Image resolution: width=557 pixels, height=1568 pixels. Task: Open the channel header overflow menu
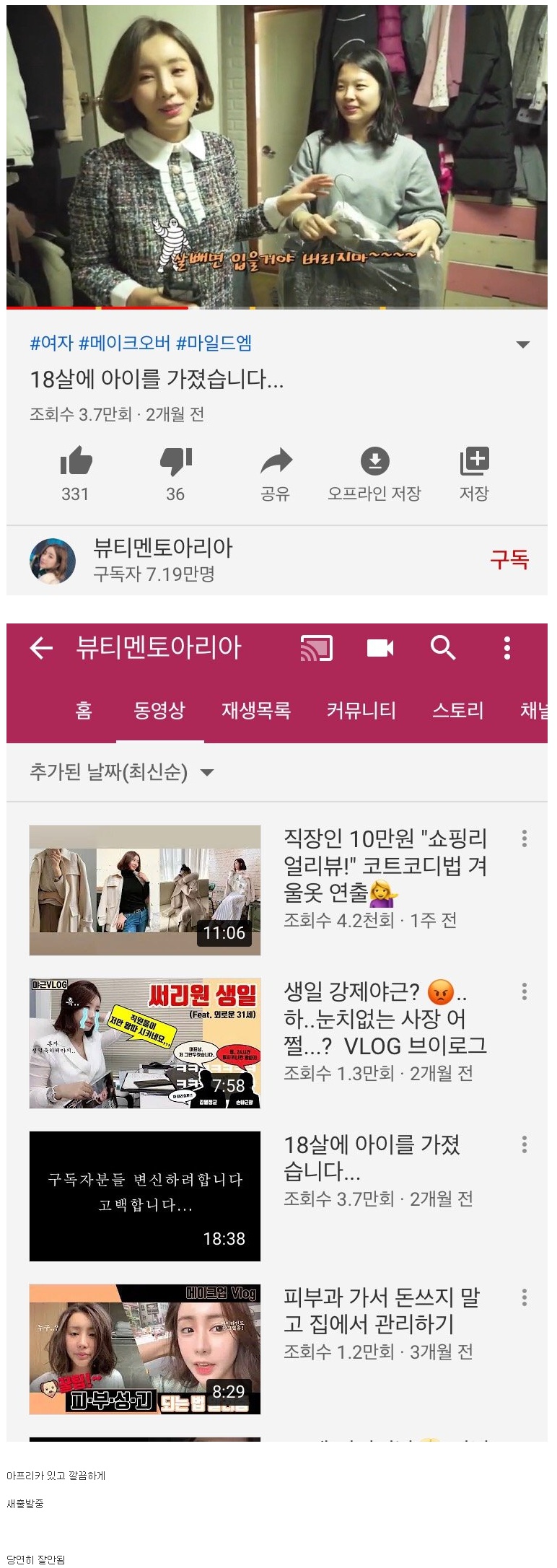pos(507,648)
